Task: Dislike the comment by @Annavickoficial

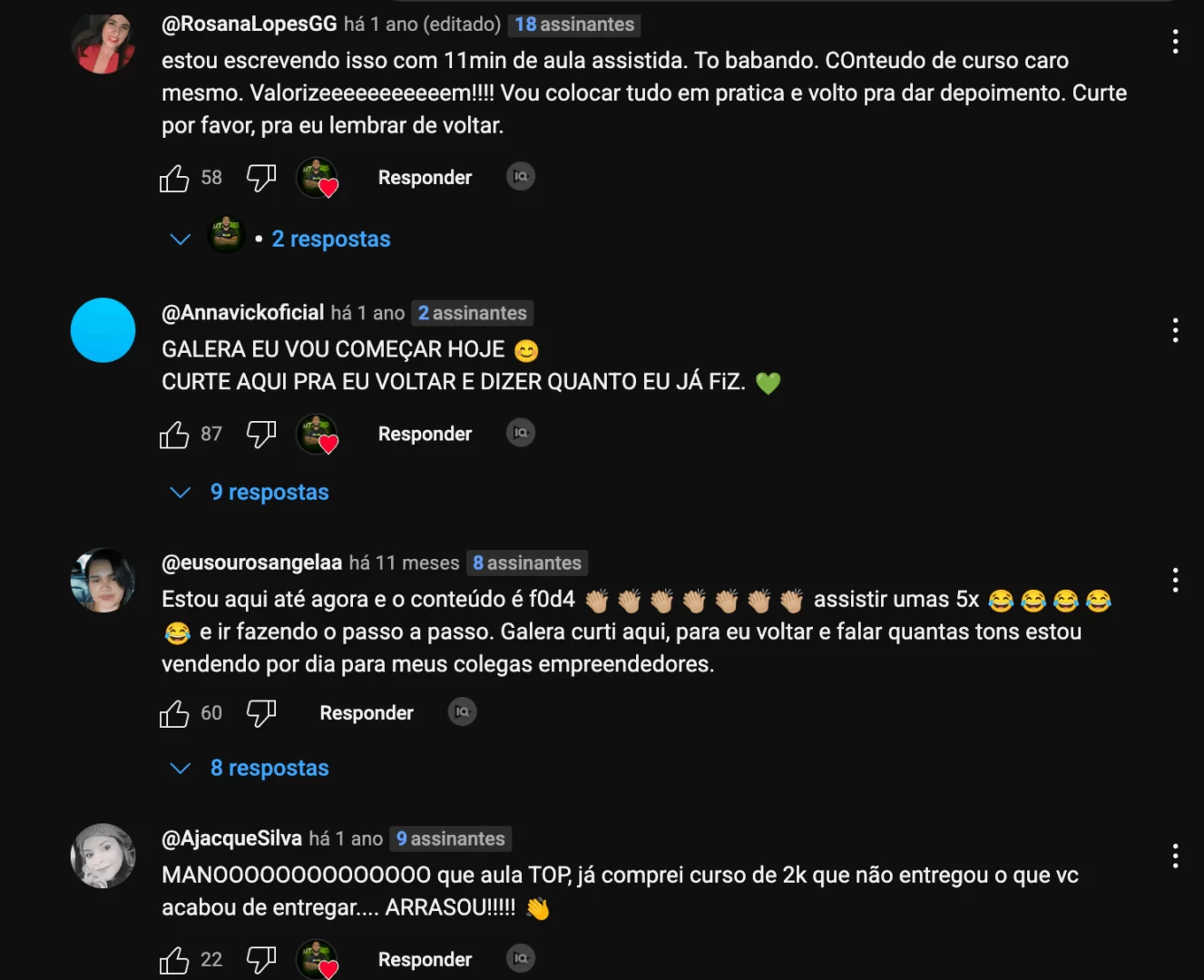Action: click(261, 435)
